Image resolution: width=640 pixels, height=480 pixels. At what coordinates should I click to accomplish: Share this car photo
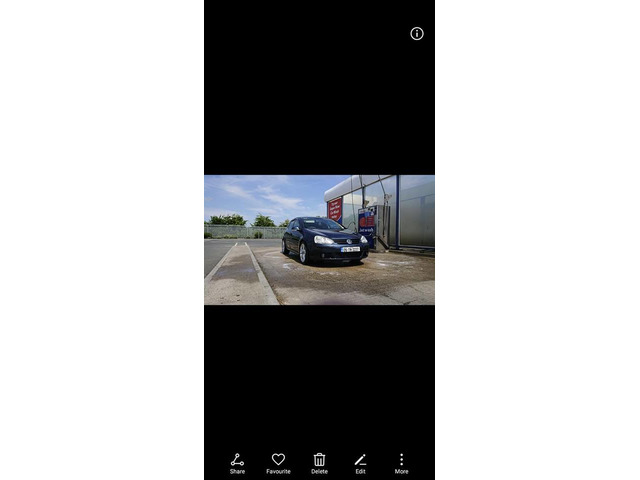237,462
